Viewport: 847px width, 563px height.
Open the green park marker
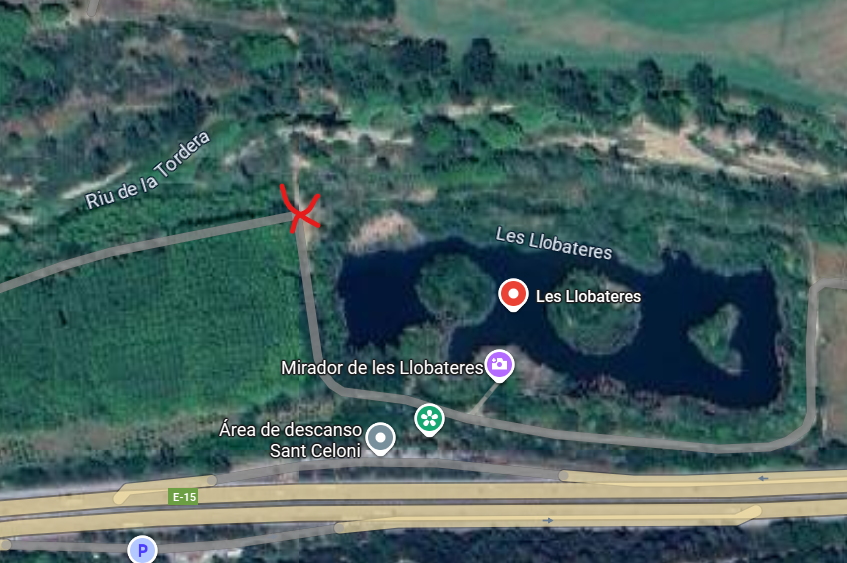(x=429, y=418)
